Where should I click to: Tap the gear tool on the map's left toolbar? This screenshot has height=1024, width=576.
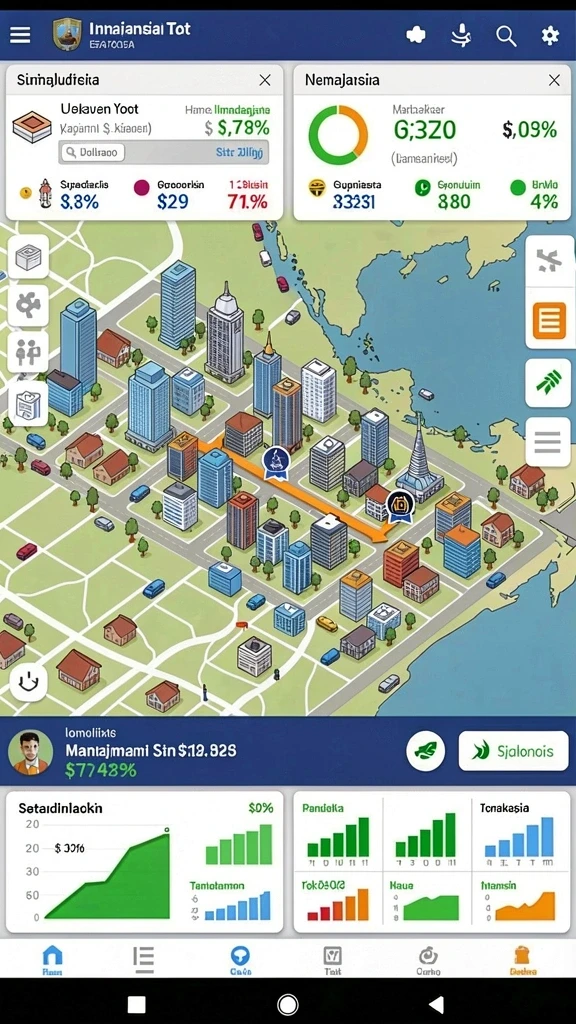(x=28, y=305)
